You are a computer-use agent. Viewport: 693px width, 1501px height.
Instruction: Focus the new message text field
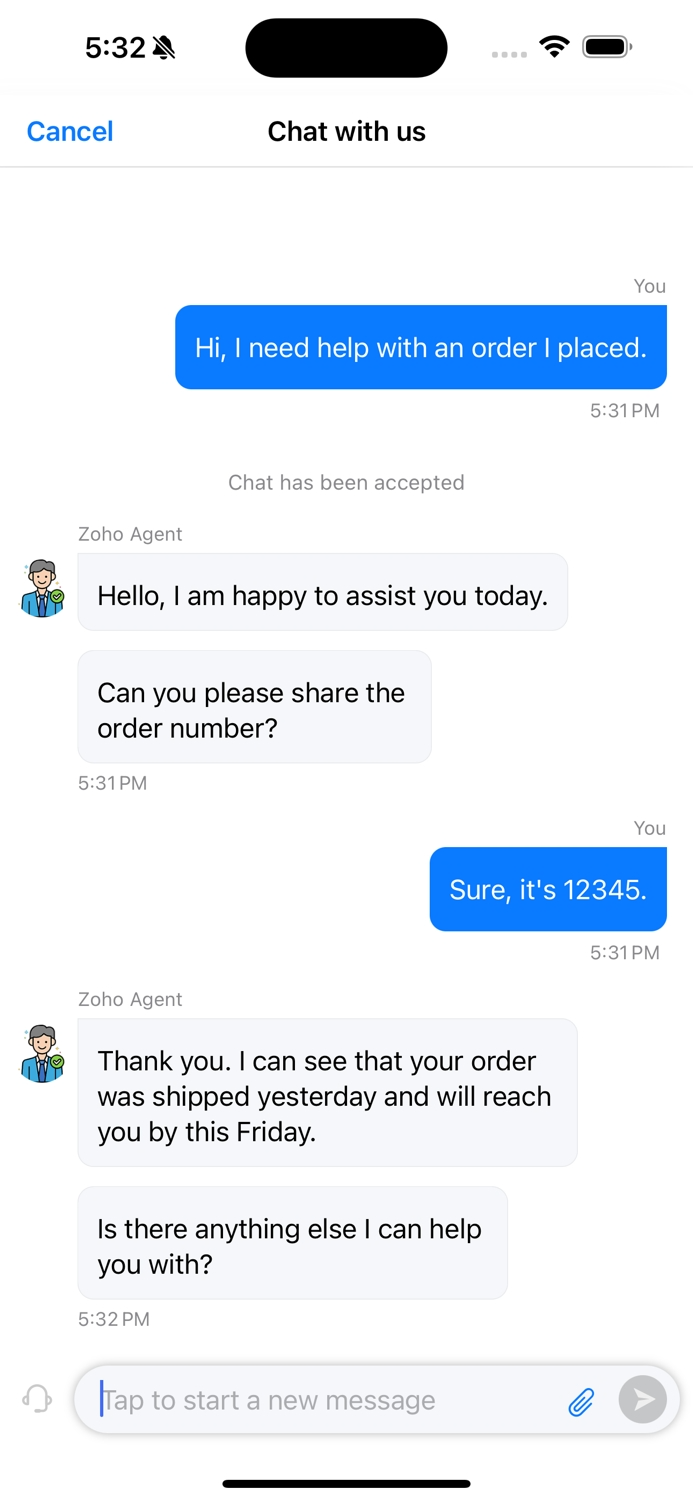coord(320,1400)
